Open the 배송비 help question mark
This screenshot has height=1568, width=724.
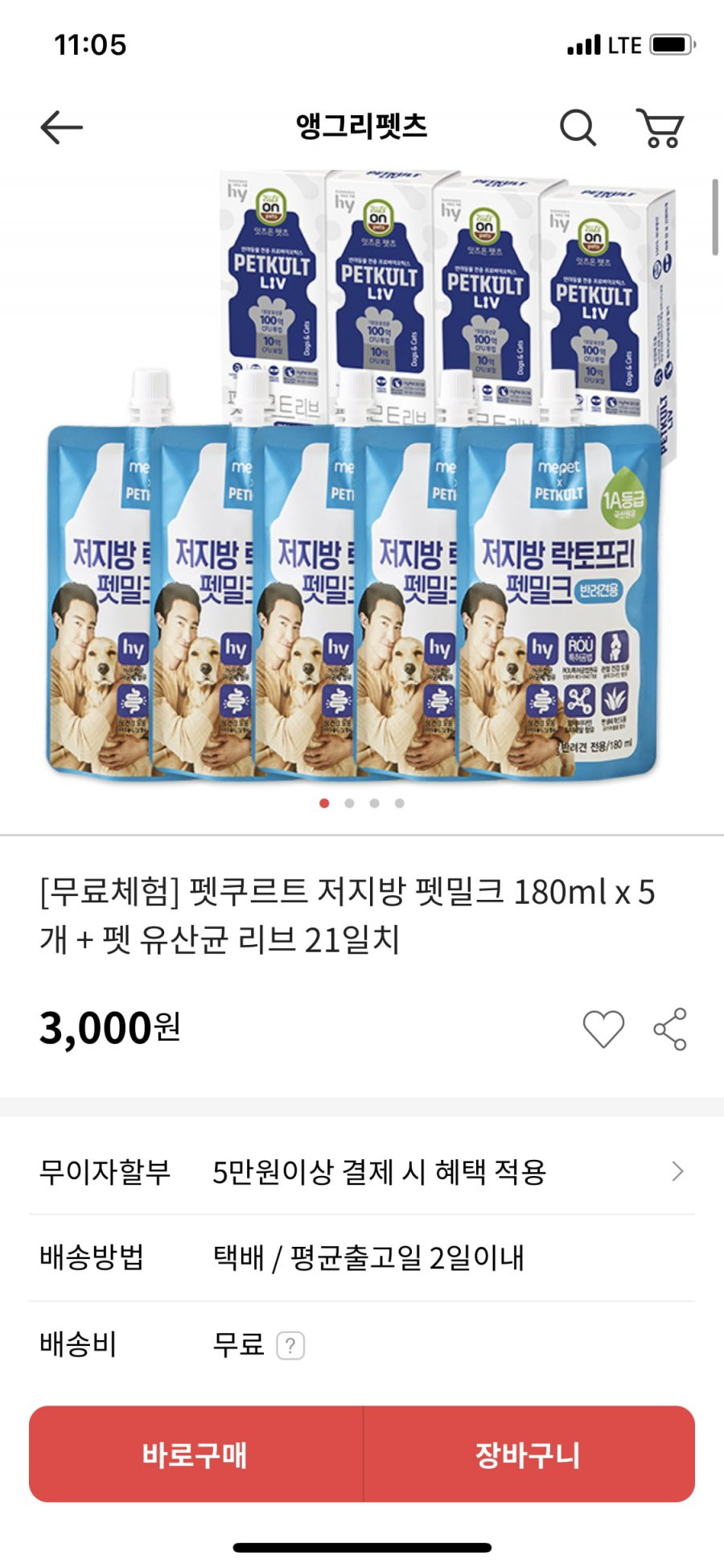pyautogui.click(x=290, y=1345)
